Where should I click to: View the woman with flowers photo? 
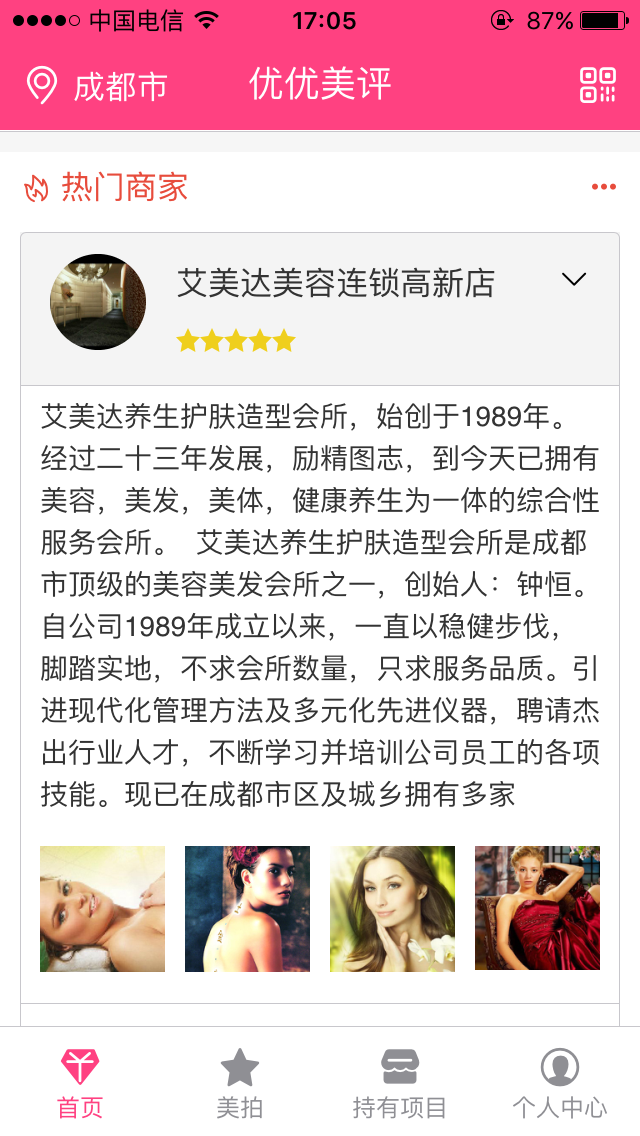coord(392,908)
